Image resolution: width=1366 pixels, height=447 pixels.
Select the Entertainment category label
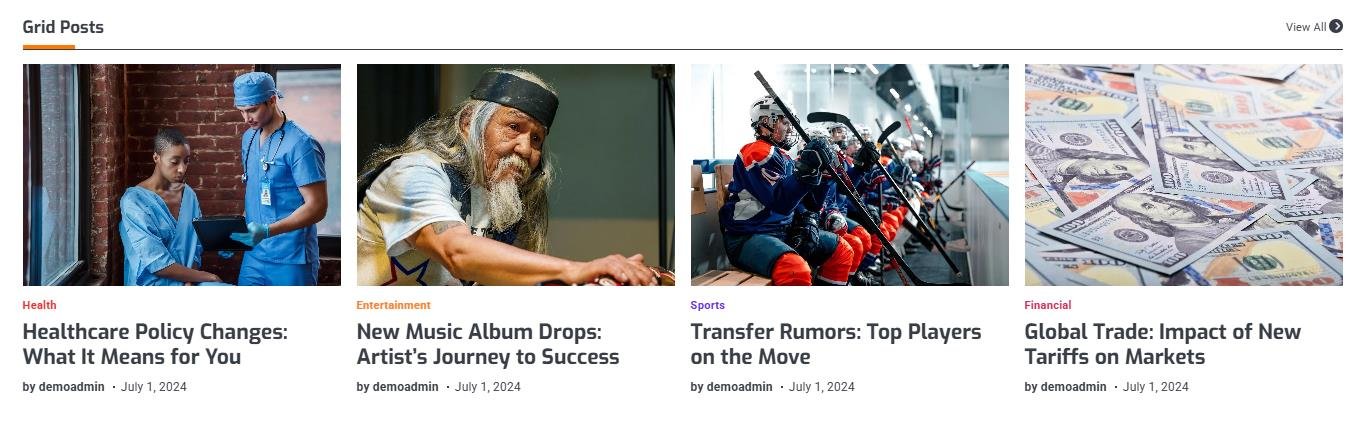[x=393, y=305]
